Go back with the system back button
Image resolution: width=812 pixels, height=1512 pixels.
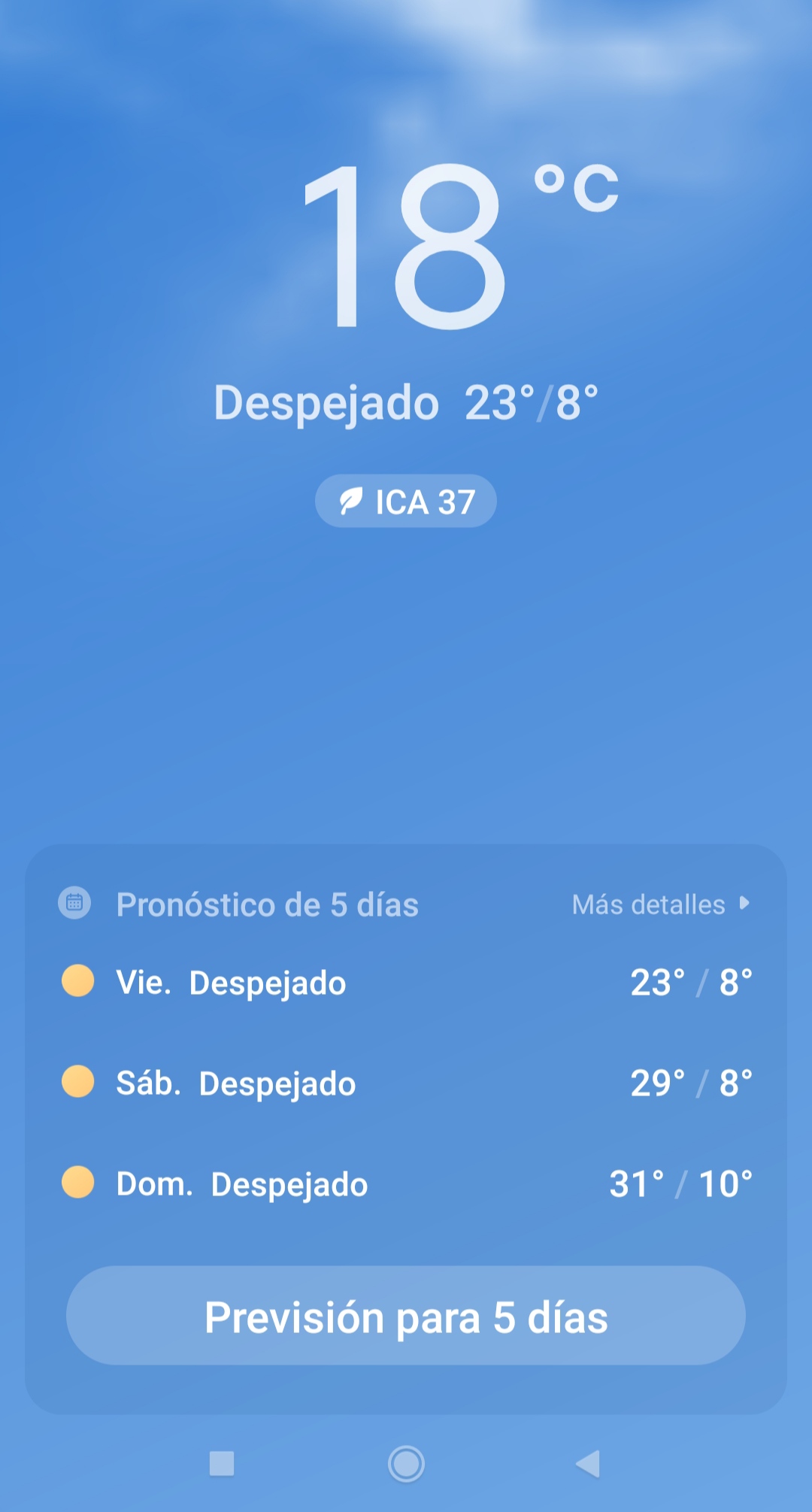click(589, 1464)
